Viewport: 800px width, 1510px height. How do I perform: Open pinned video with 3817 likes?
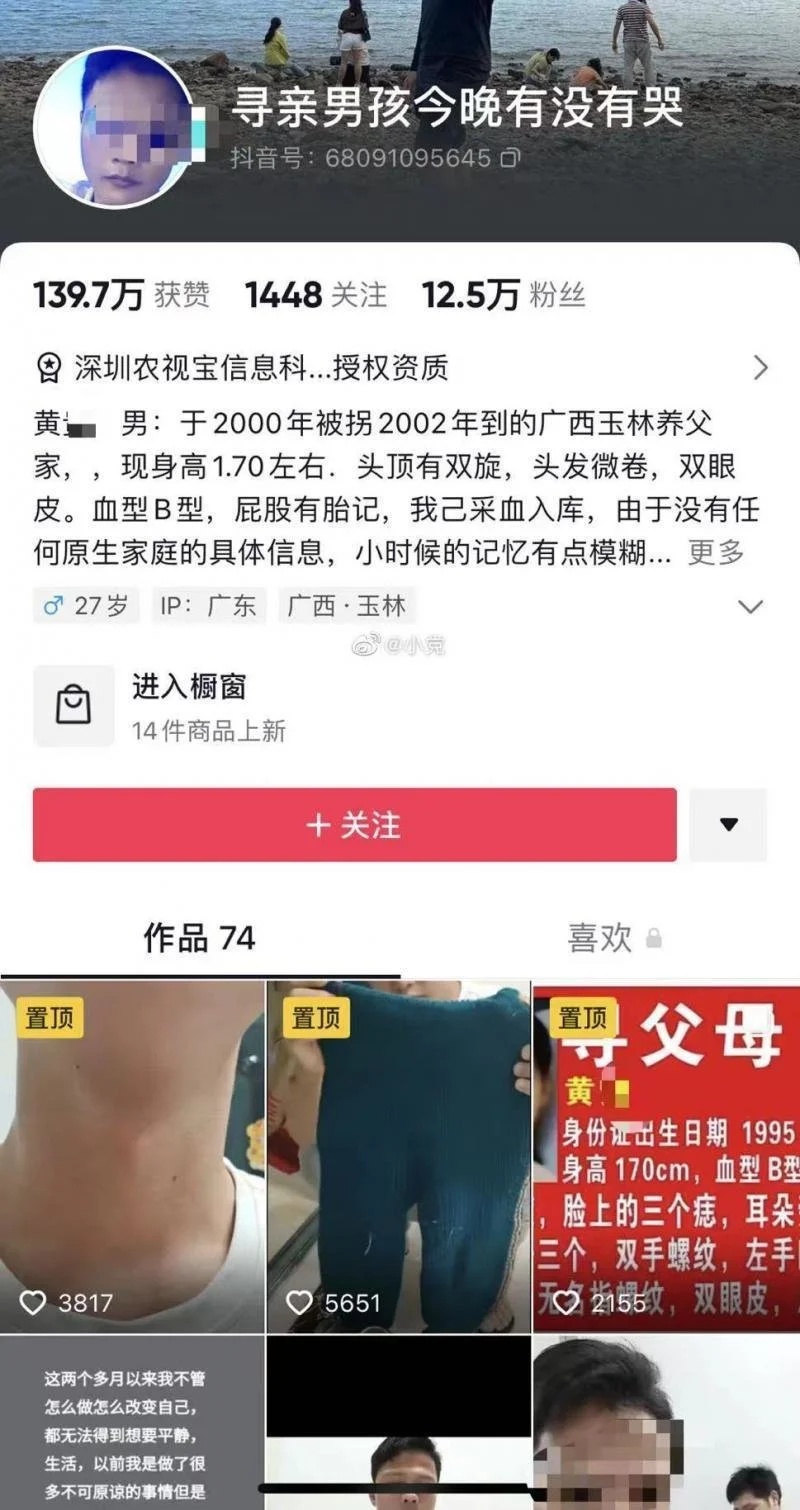[x=132, y=1157]
